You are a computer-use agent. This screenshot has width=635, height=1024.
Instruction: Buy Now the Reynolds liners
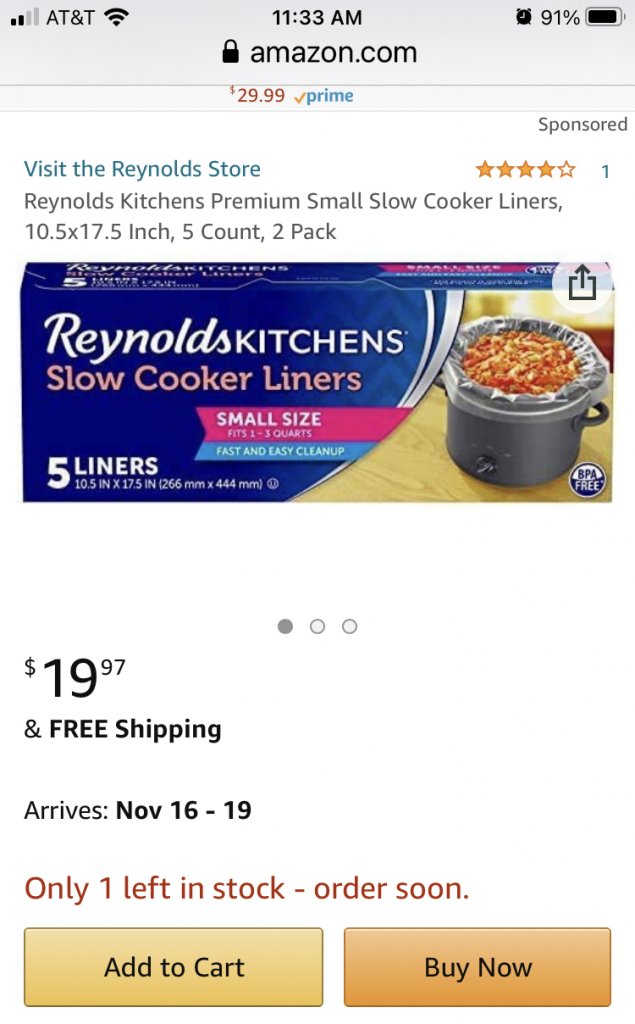[477, 966]
